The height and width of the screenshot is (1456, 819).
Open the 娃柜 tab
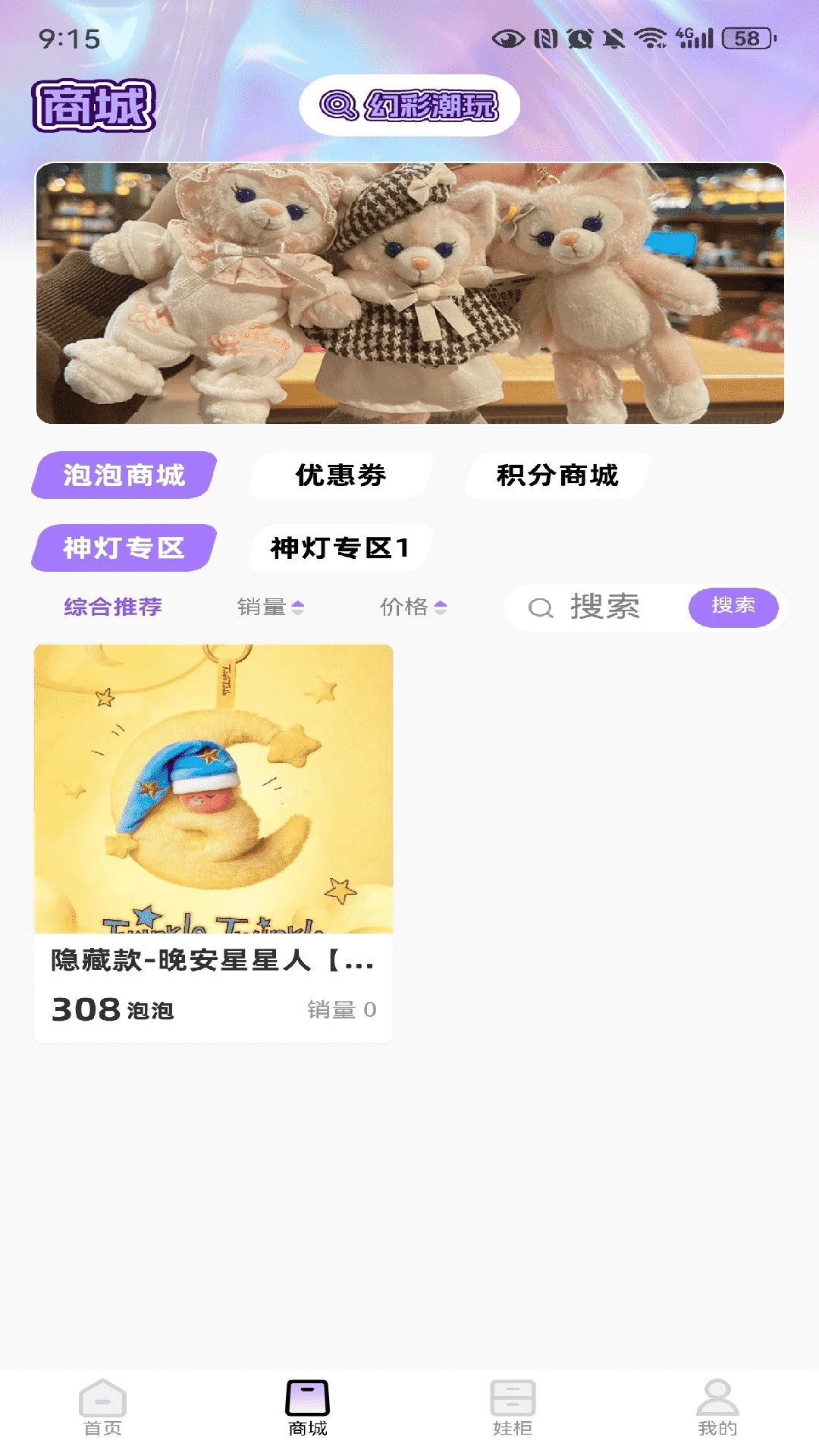513,1408
